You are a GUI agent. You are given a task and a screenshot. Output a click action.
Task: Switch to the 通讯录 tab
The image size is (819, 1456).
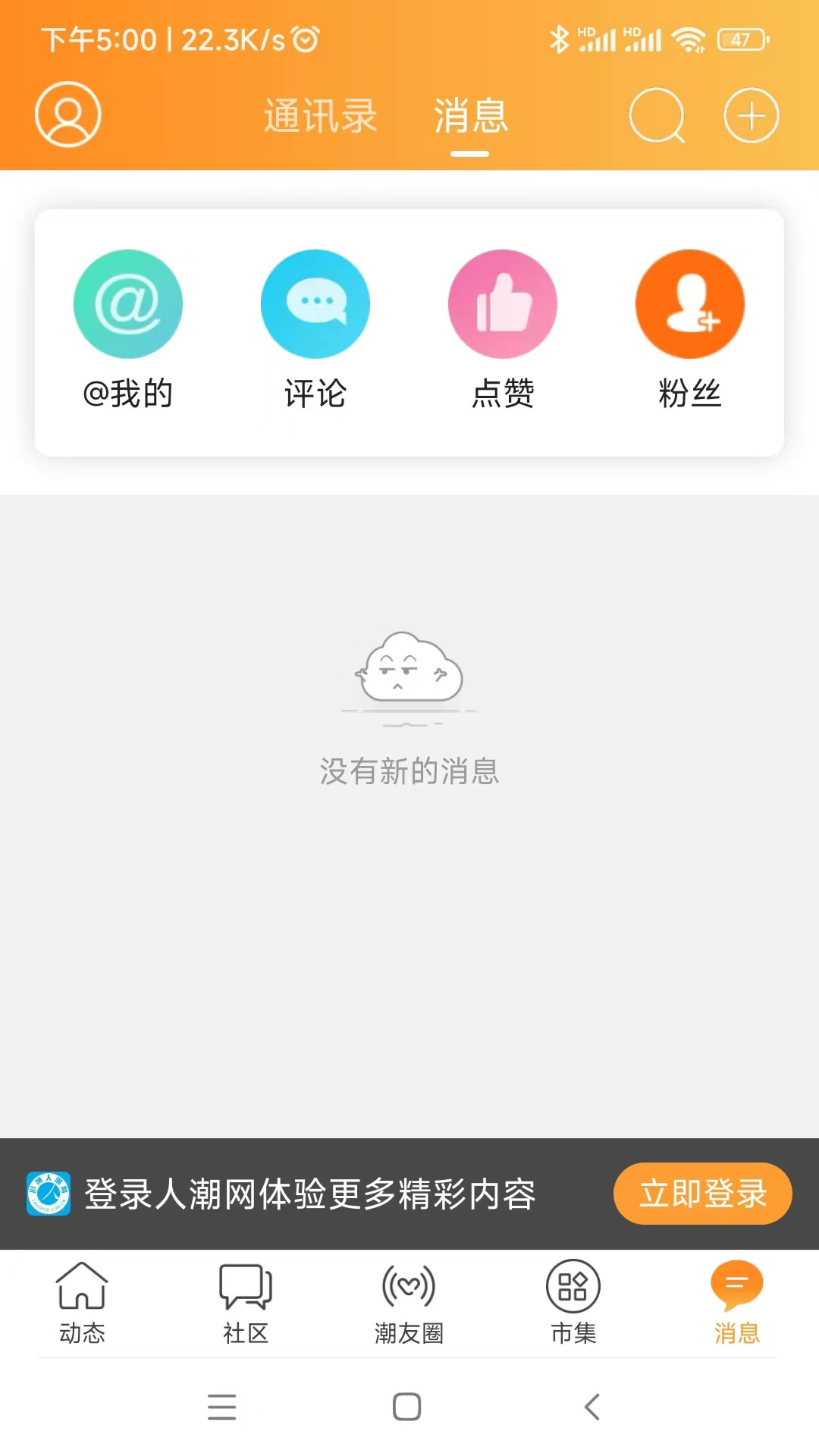[x=322, y=115]
